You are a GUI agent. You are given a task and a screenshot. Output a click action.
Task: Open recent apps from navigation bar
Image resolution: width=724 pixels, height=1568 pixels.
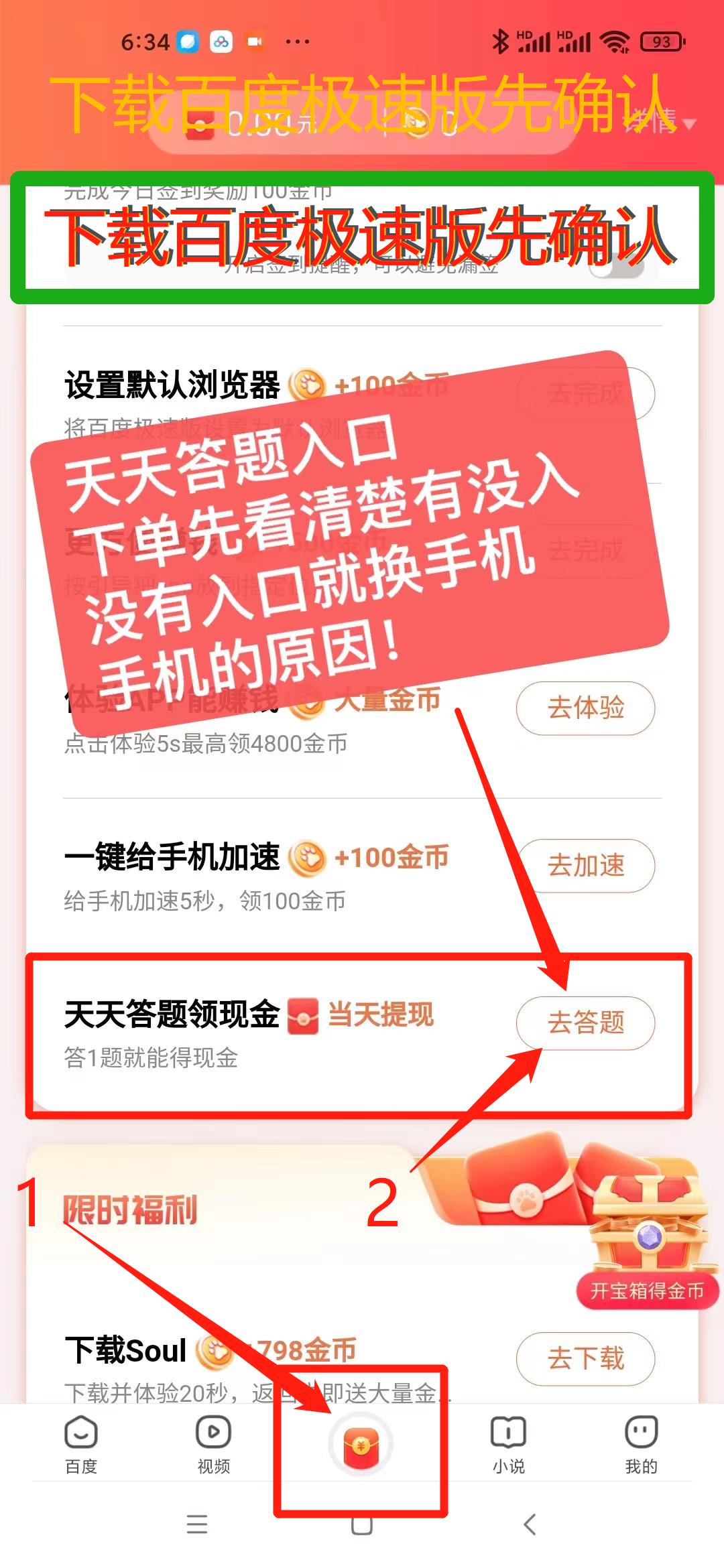[196, 1524]
